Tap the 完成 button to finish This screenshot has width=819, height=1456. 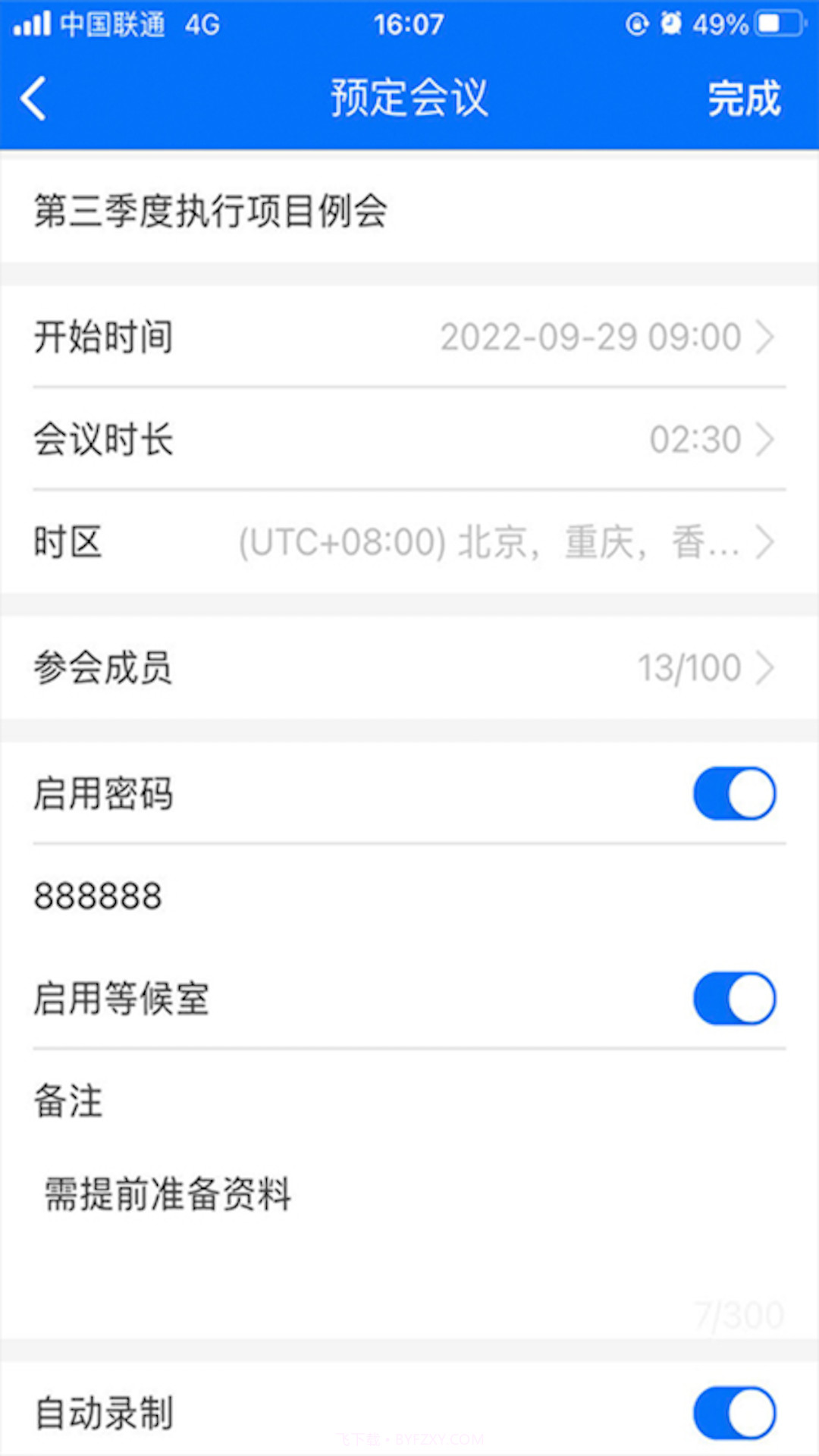tap(745, 97)
